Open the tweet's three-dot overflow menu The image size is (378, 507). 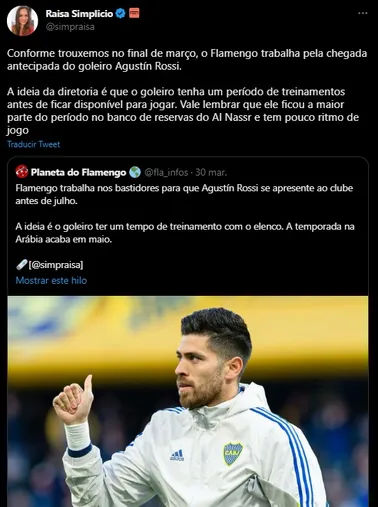tap(363, 13)
